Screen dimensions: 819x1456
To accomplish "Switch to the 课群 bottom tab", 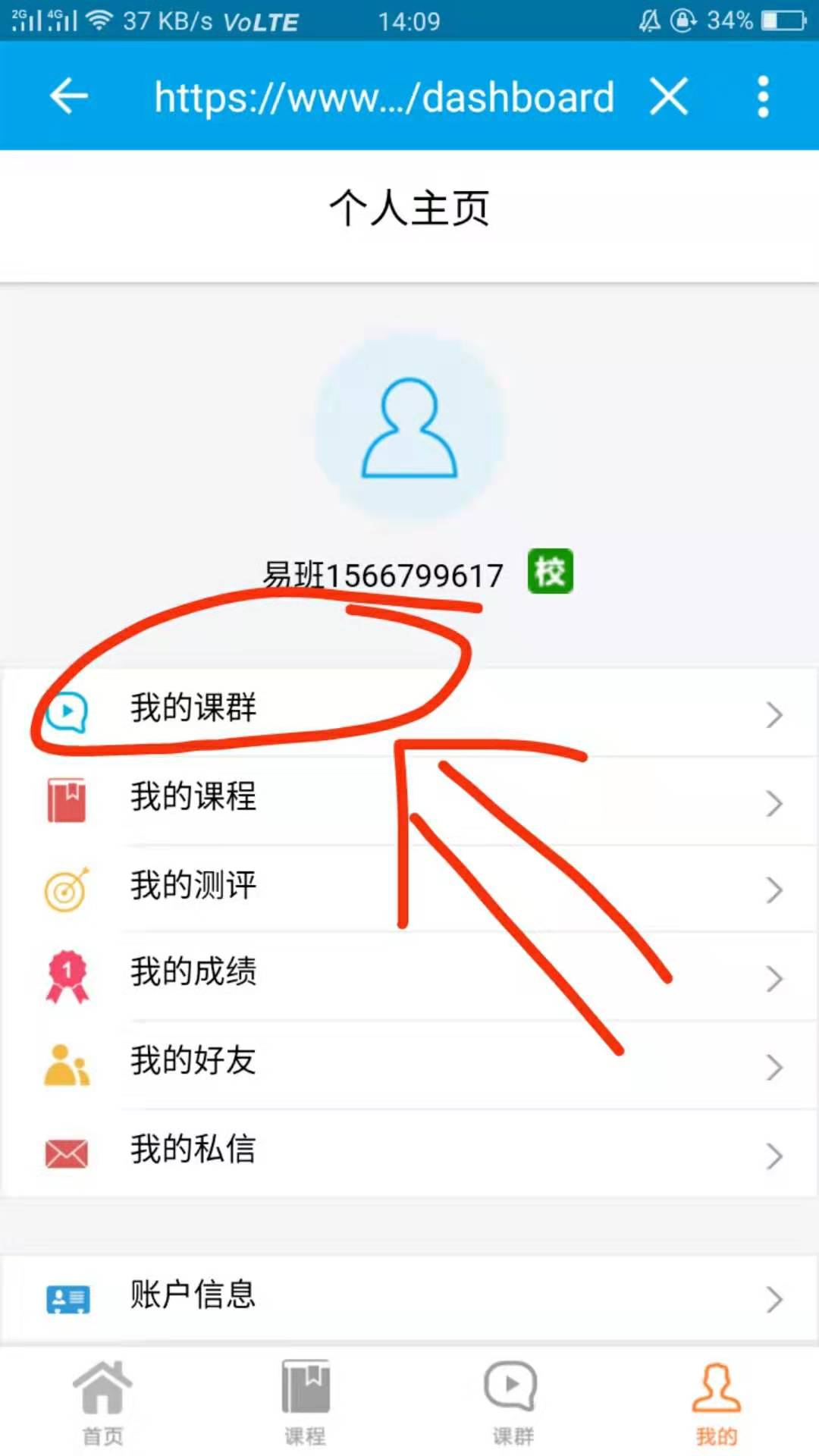I will pyautogui.click(x=512, y=1402).
